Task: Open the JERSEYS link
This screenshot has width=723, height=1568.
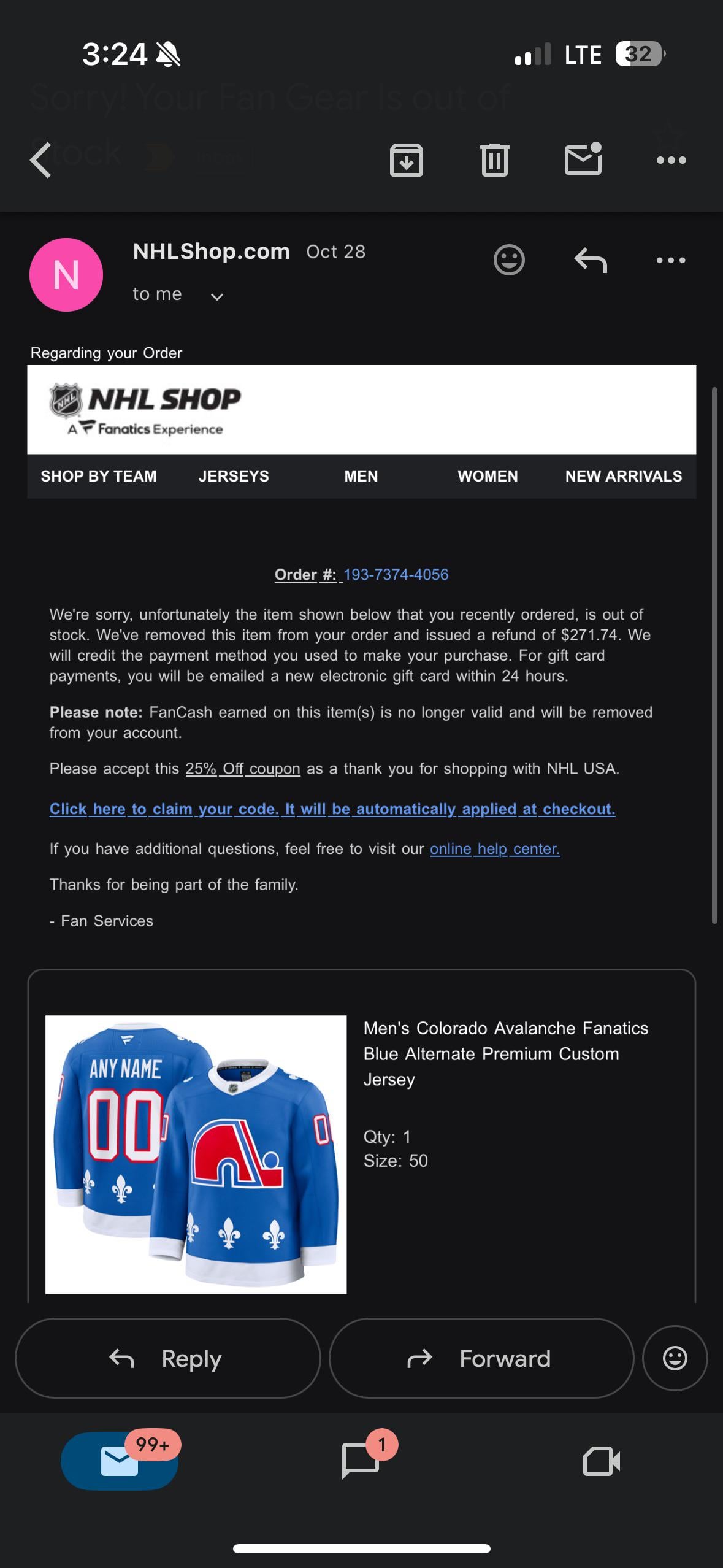Action: pos(234,476)
